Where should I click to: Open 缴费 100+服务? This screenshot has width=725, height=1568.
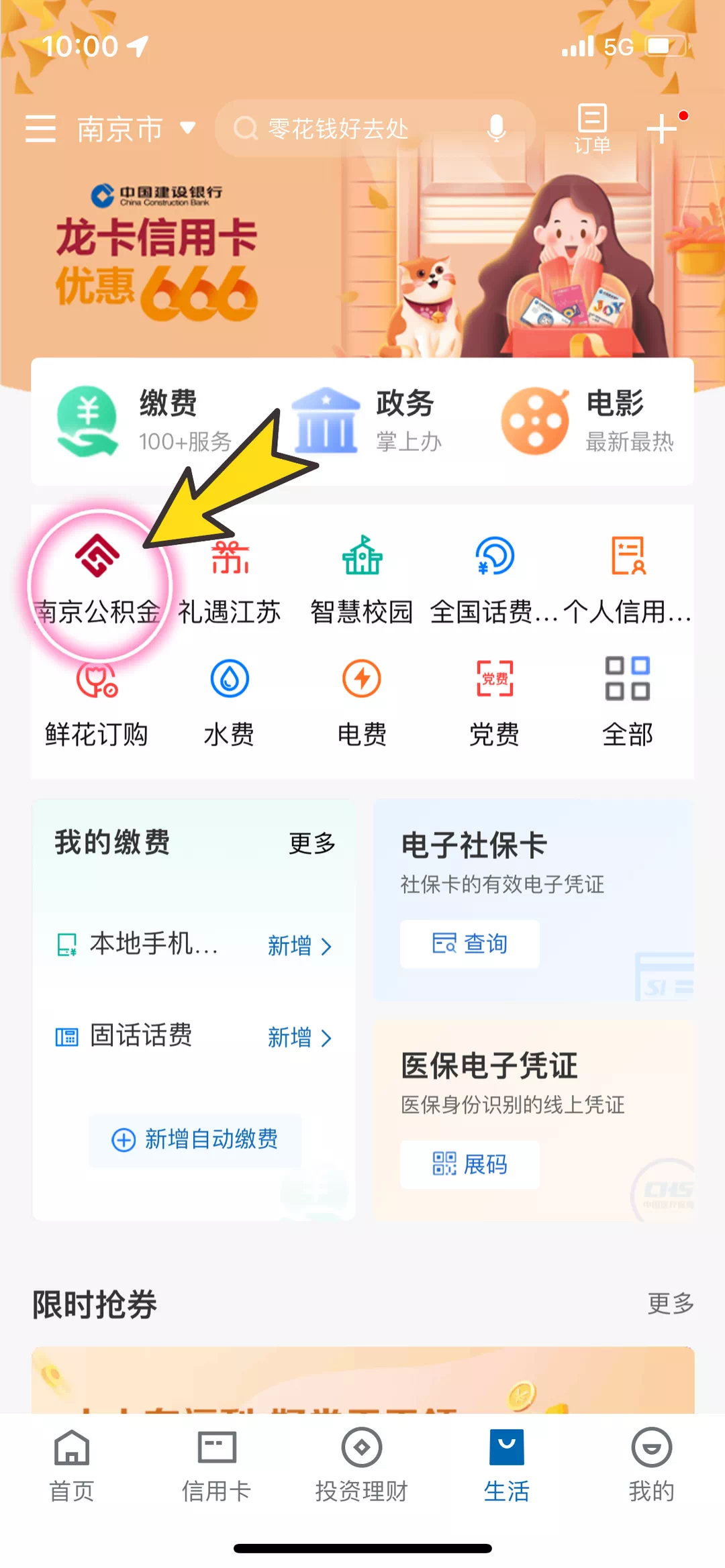click(x=144, y=421)
